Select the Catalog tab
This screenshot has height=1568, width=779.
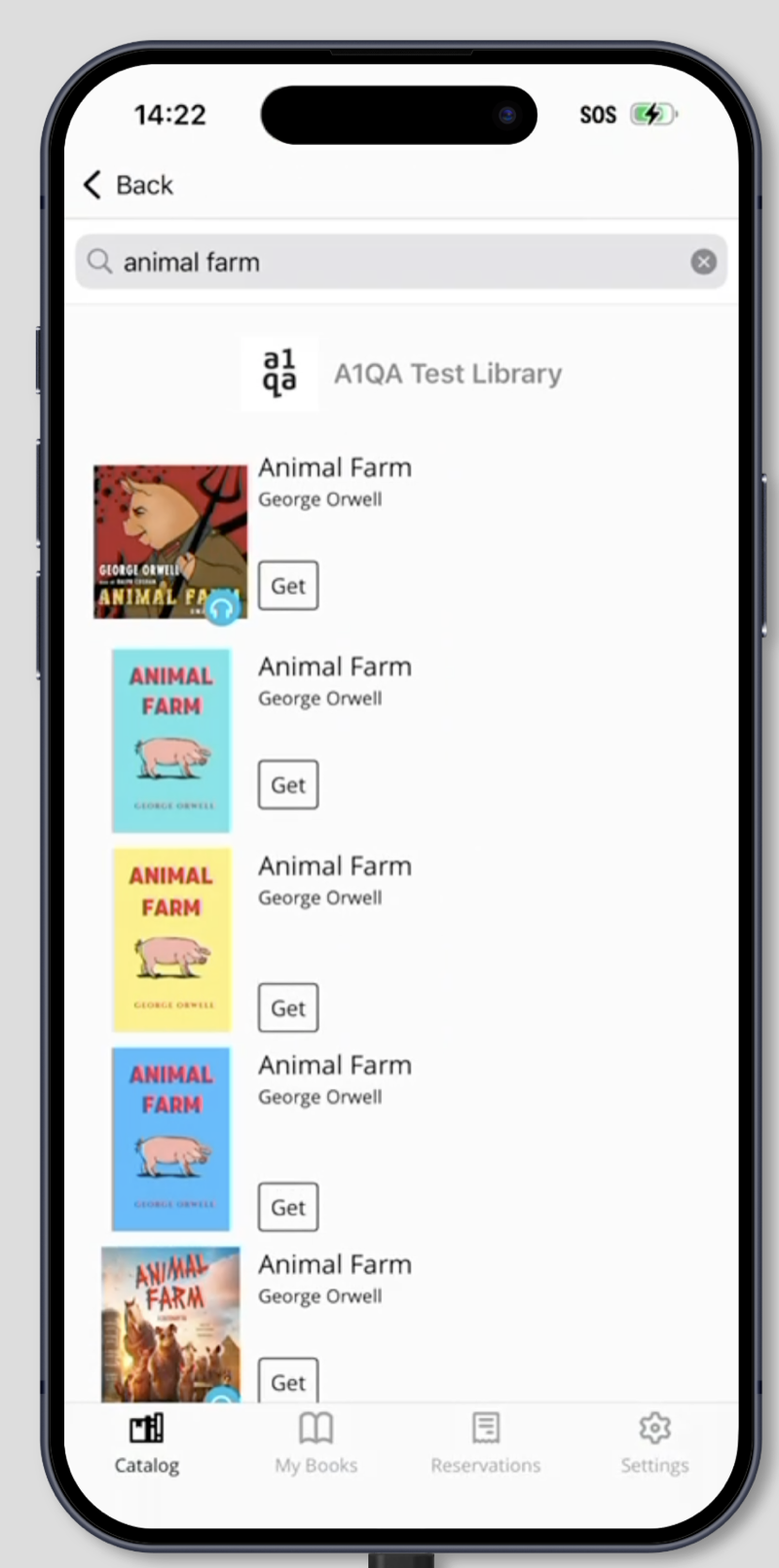pos(147,1443)
